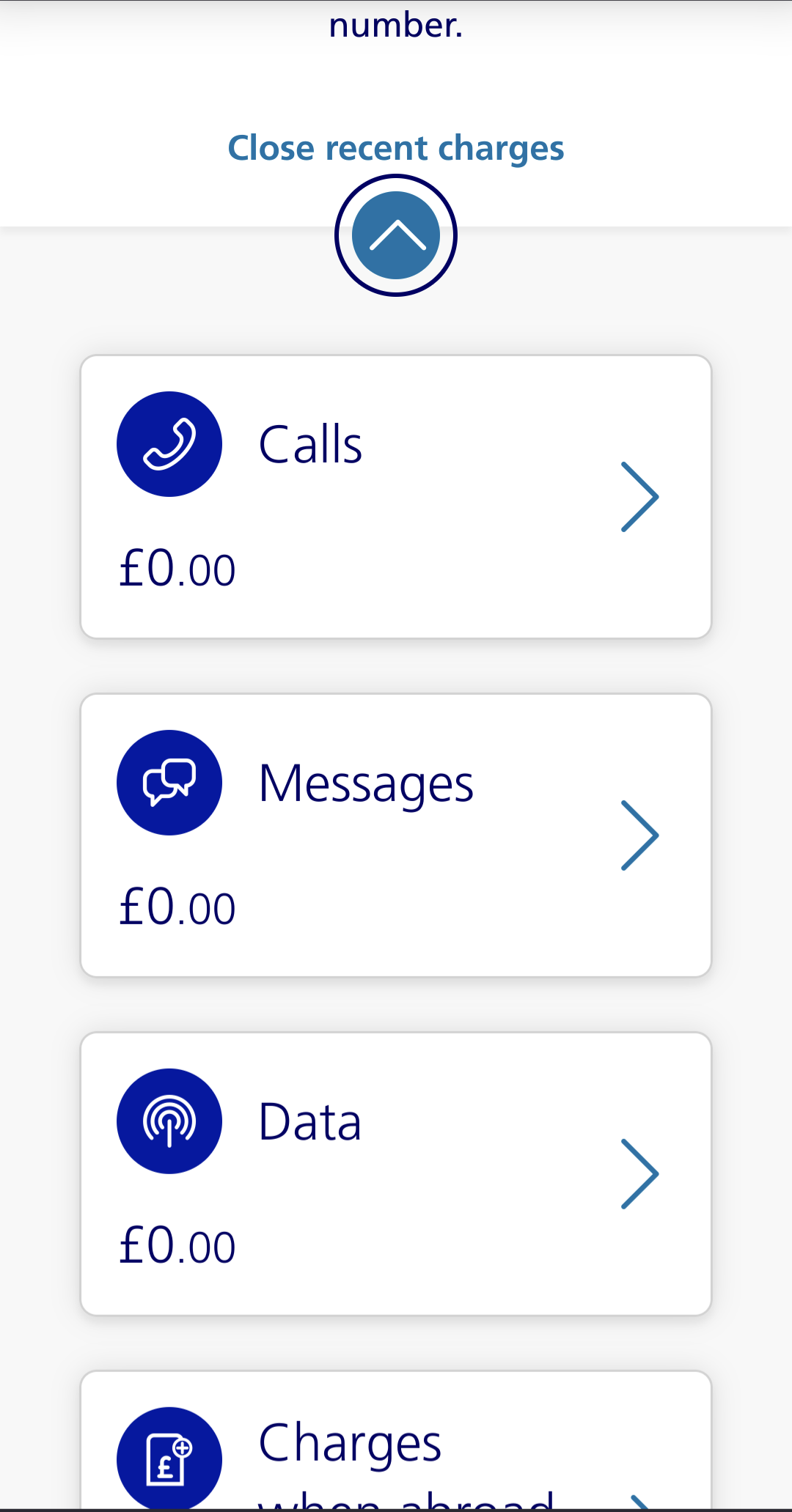The width and height of the screenshot is (792, 1512).
Task: Open the Calls charges card
Action: pyautogui.click(x=396, y=495)
